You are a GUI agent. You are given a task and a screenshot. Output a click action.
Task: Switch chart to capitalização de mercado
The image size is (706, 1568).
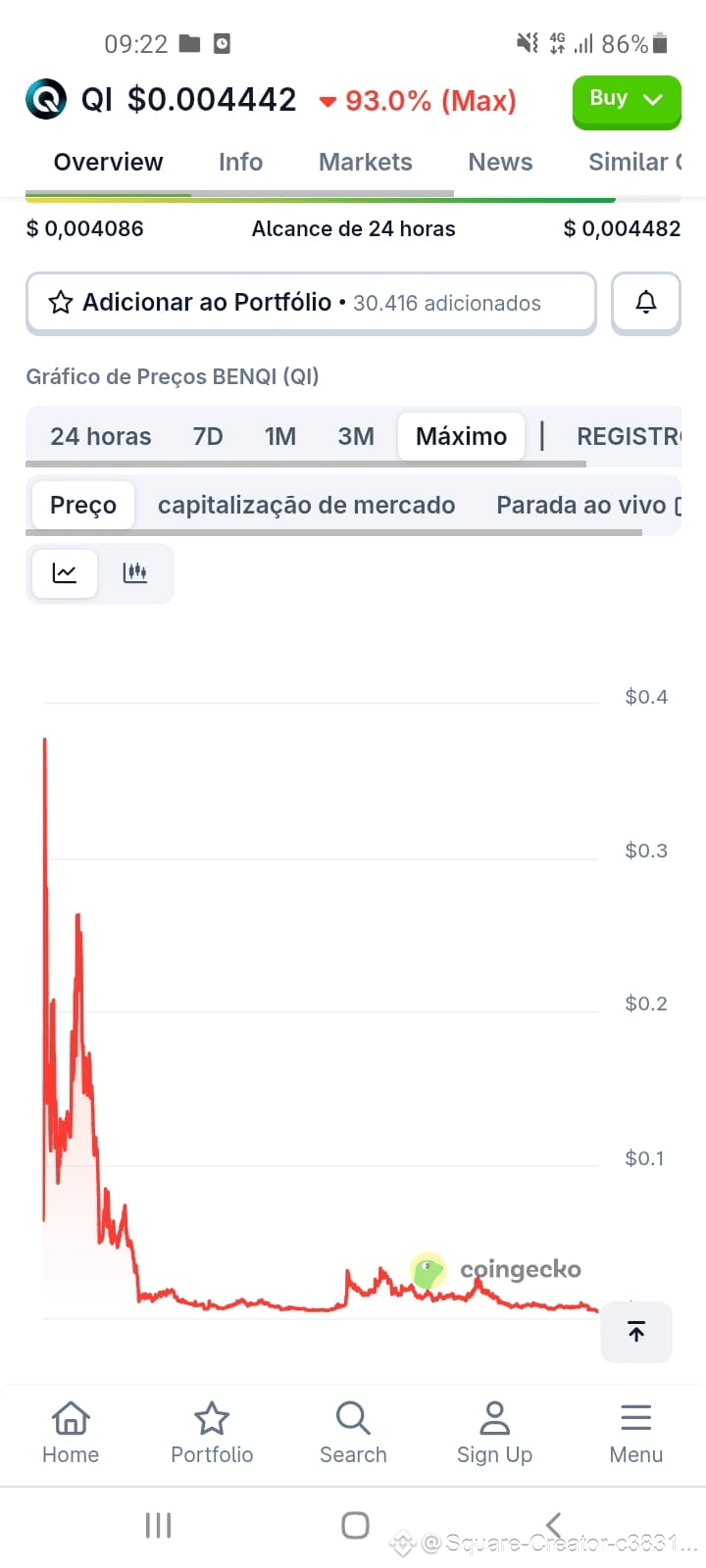pyautogui.click(x=306, y=505)
